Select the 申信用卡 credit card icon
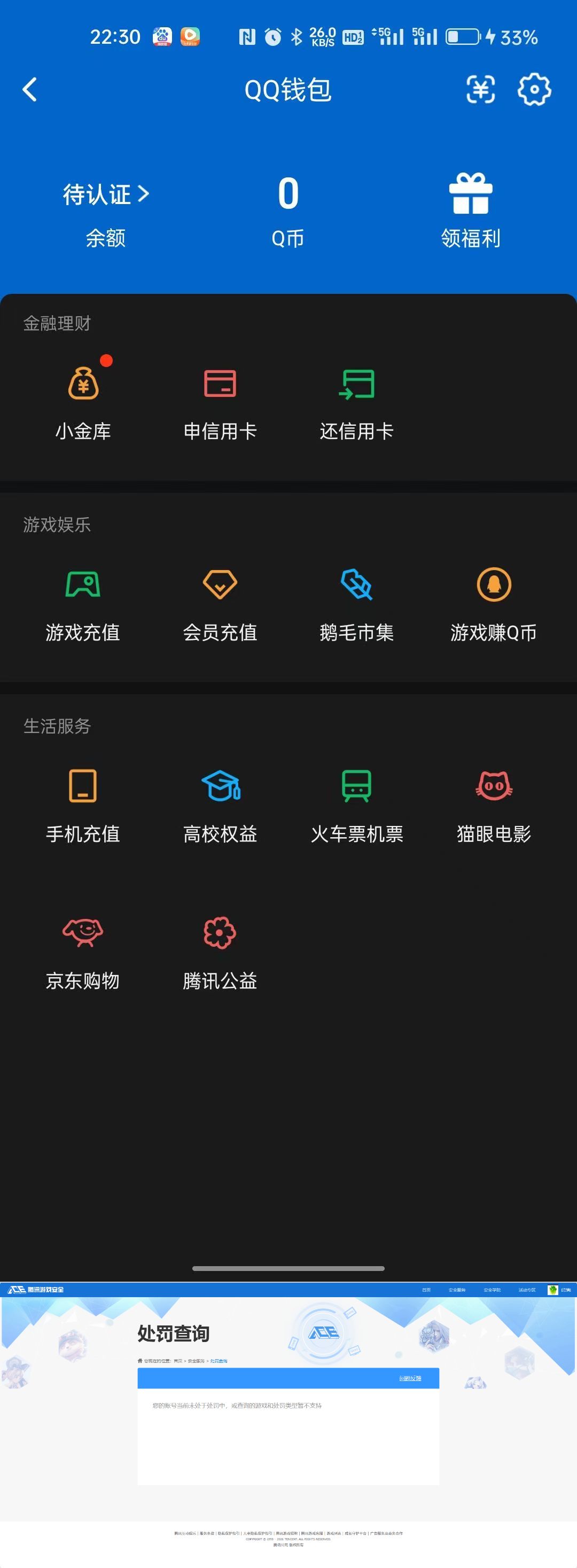The height and width of the screenshot is (1568, 577). (x=220, y=384)
